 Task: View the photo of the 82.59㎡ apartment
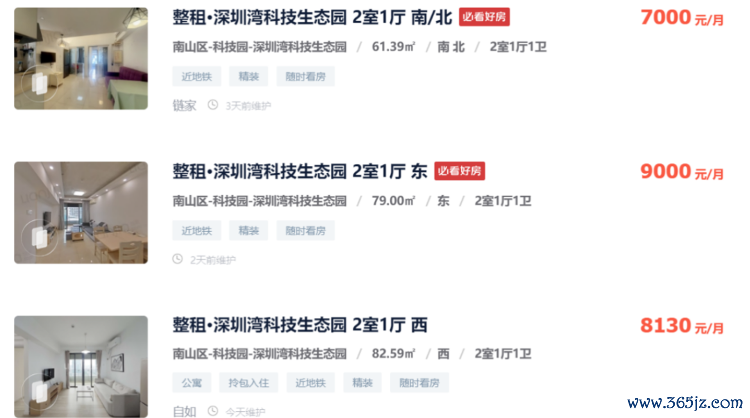81,366
